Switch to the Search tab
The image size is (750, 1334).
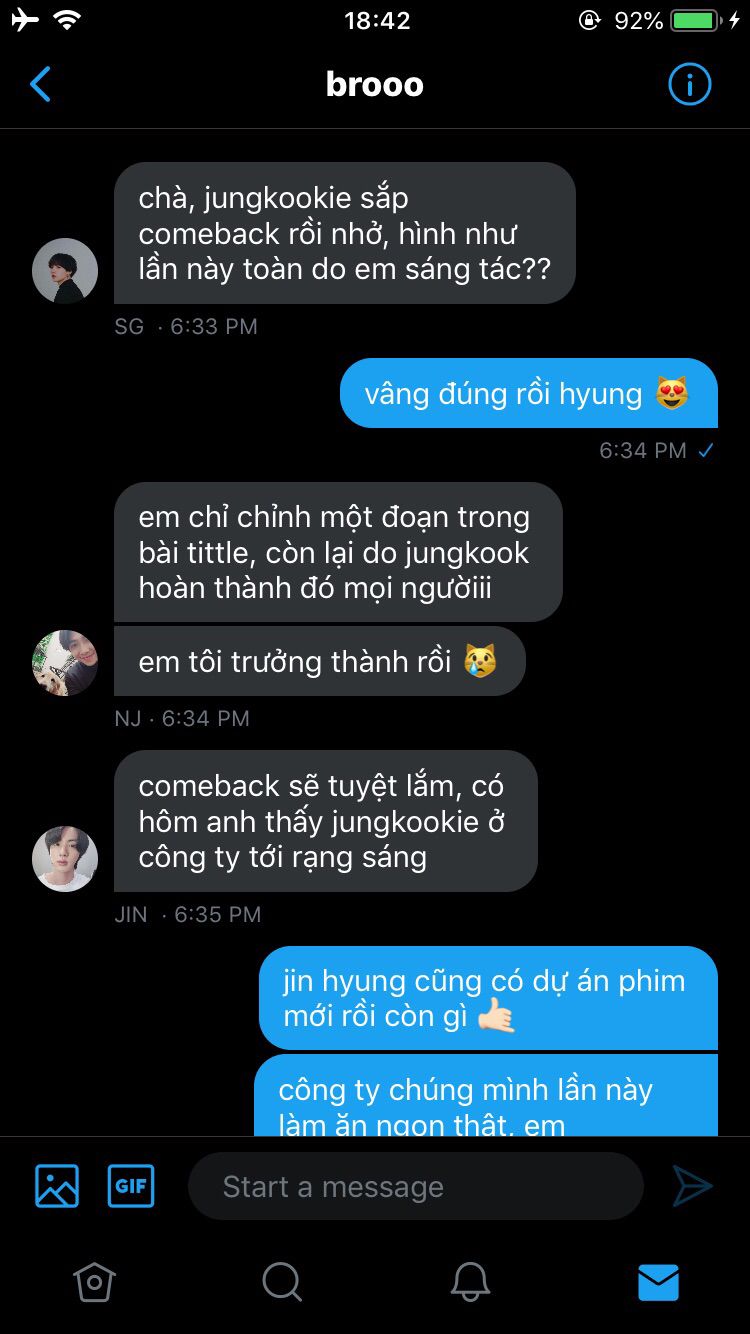[282, 1281]
